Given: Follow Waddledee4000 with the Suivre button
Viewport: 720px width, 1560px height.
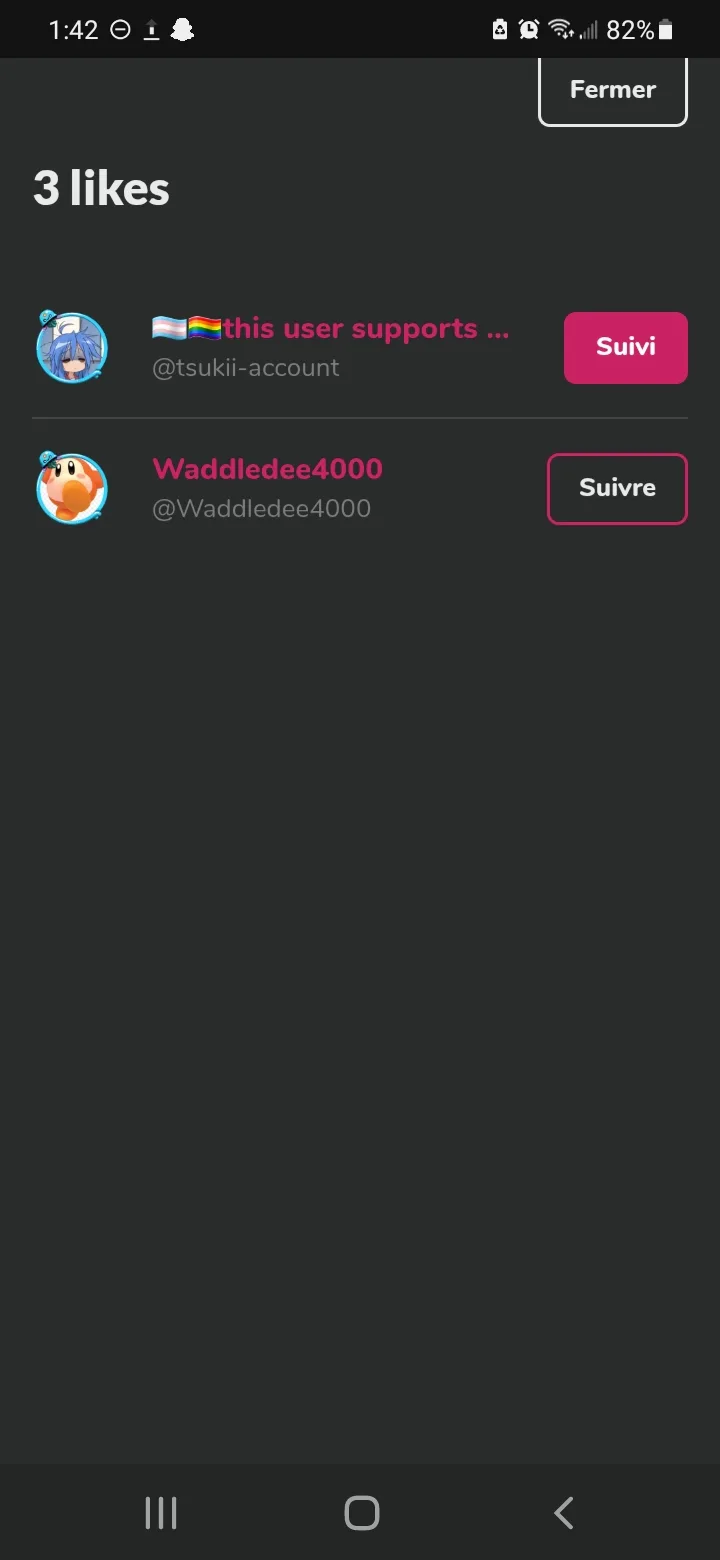Looking at the screenshot, I should click(x=617, y=489).
